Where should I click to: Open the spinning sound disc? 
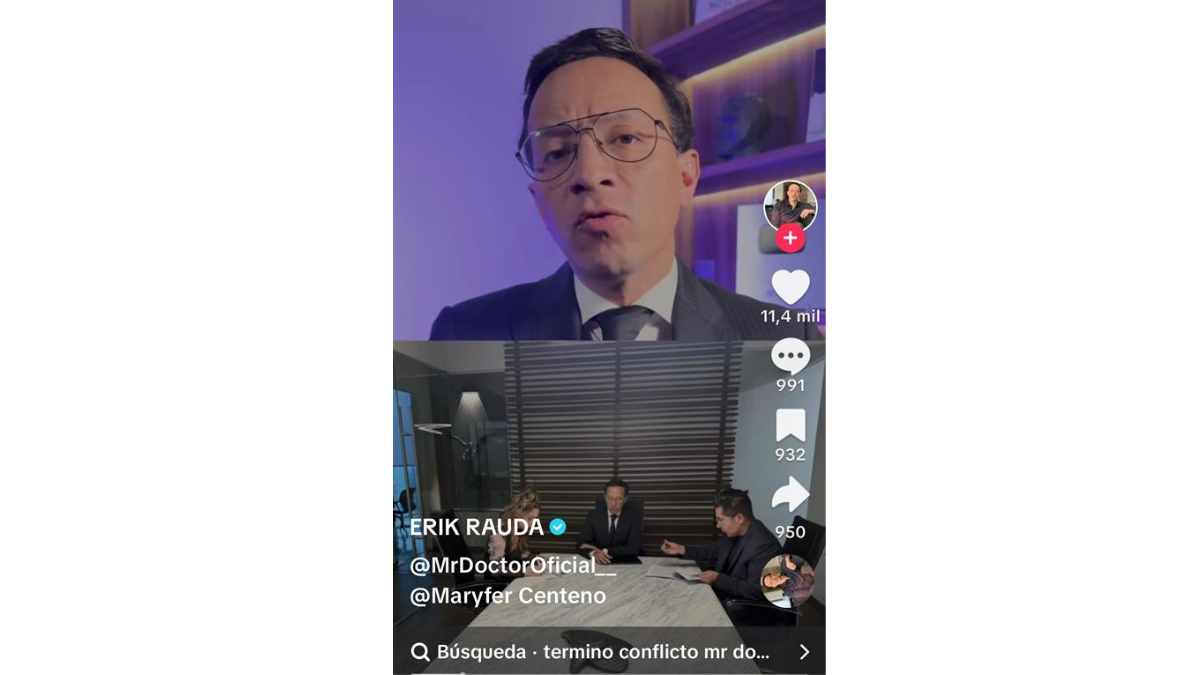(787, 581)
